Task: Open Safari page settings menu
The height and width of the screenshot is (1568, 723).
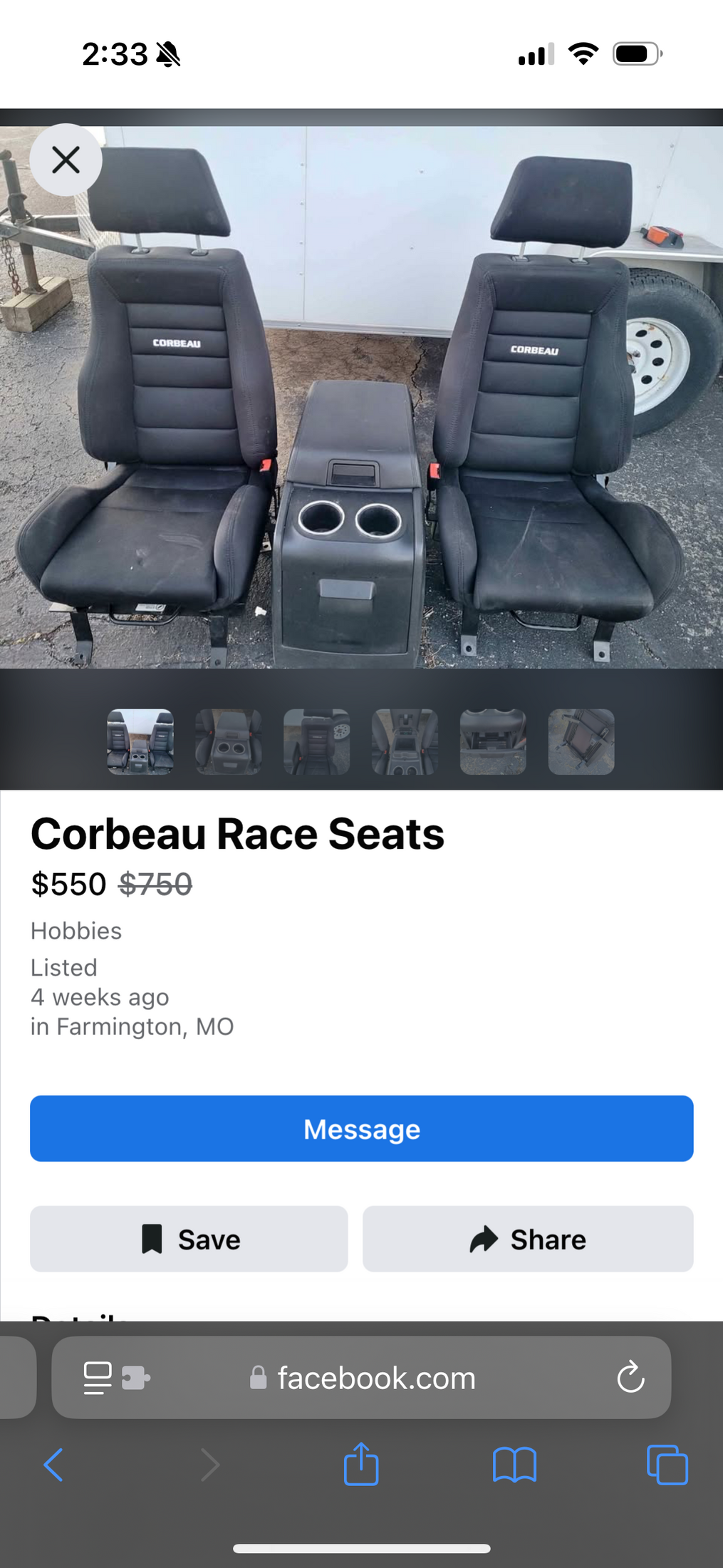Action: pyautogui.click(x=116, y=1378)
